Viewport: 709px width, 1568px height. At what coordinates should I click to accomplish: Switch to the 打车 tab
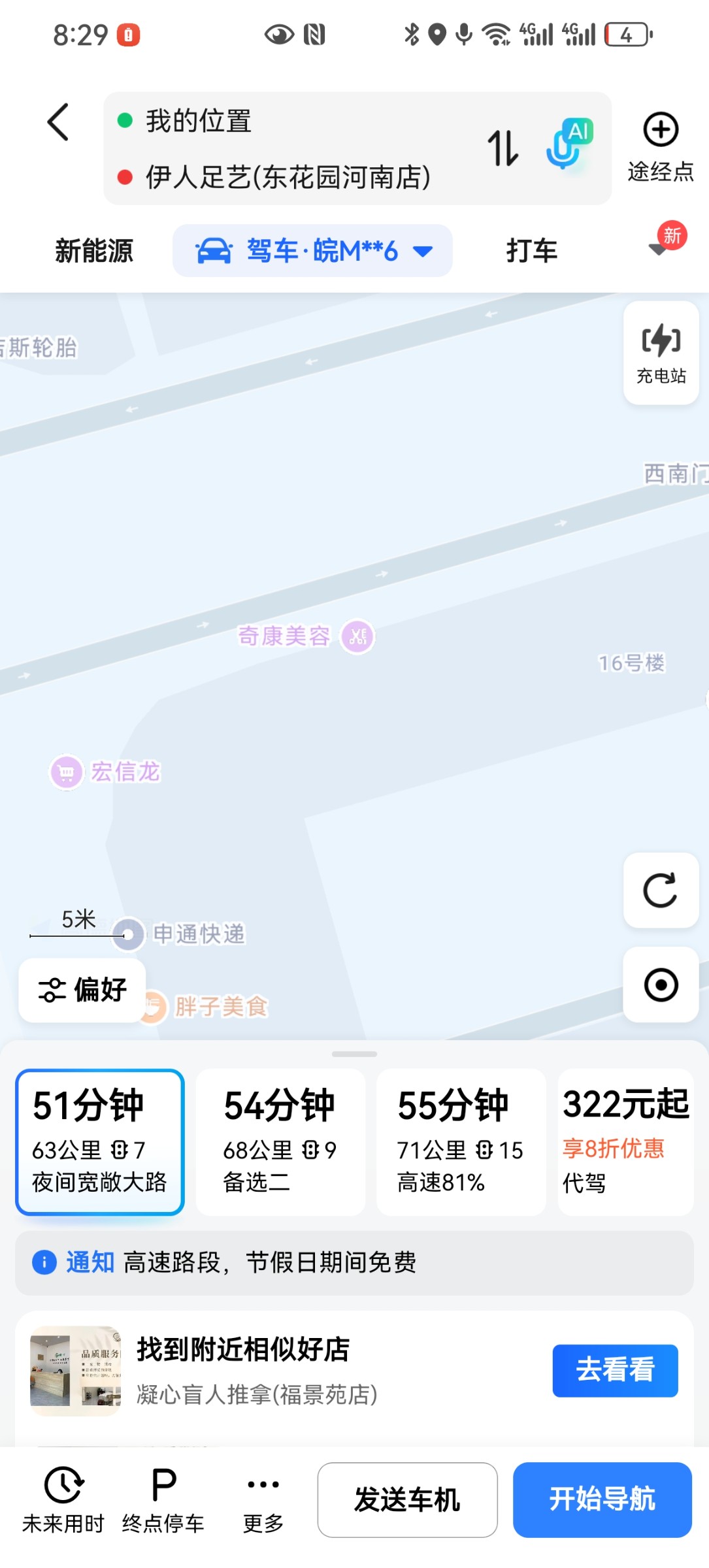click(531, 251)
